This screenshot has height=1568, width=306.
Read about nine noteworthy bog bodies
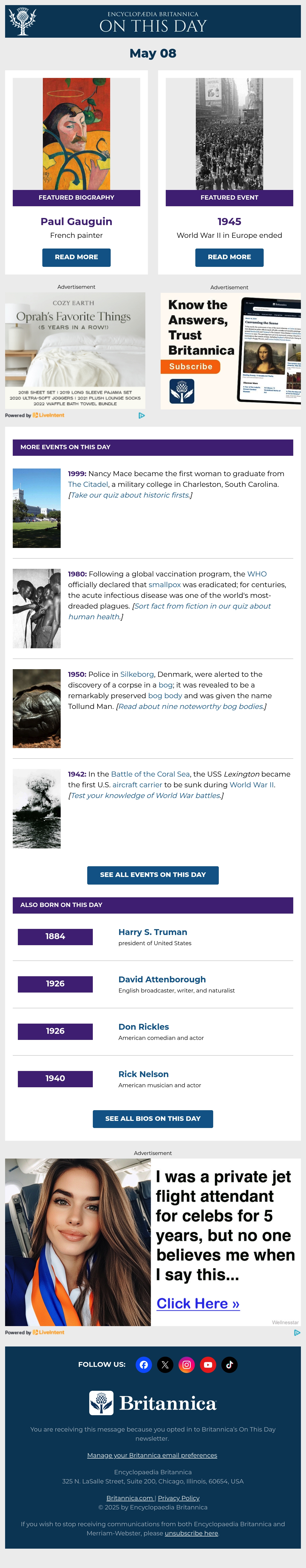pyautogui.click(x=191, y=707)
